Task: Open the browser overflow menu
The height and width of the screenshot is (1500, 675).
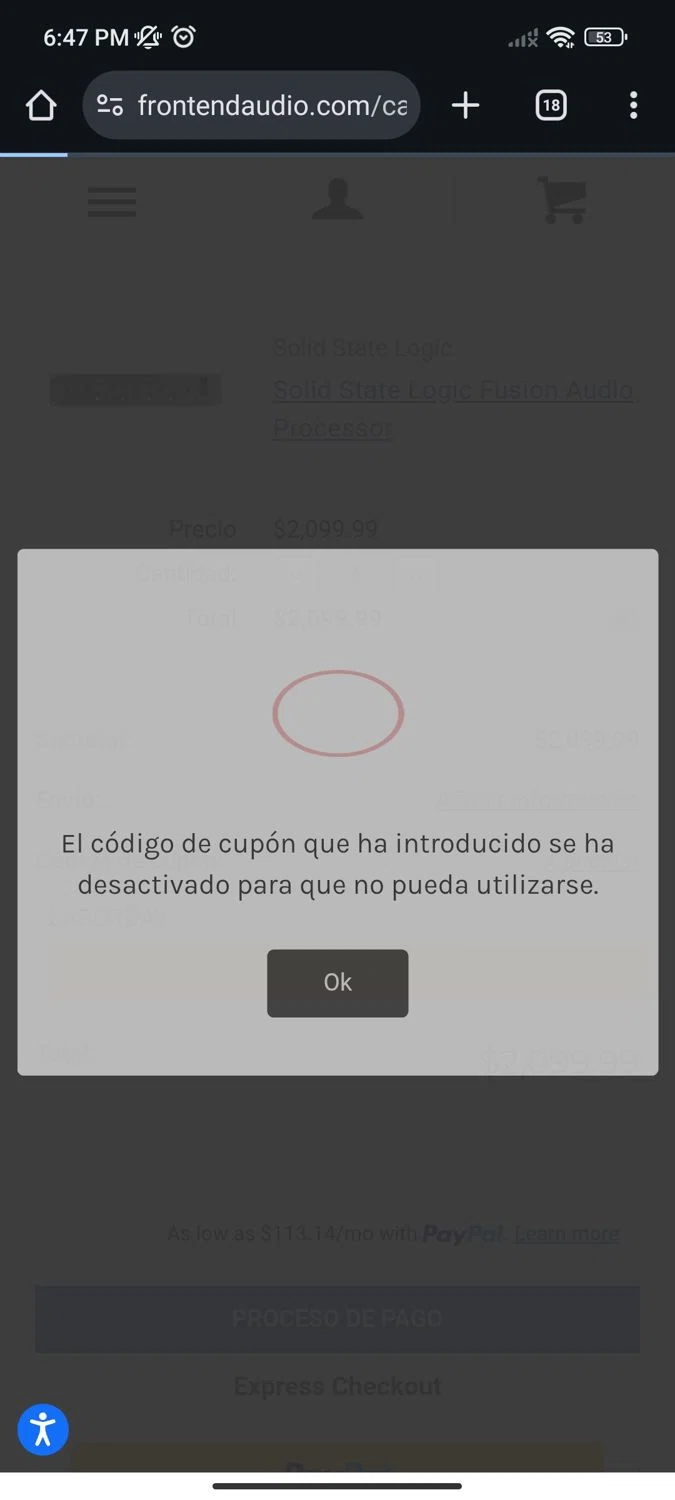Action: pyautogui.click(x=633, y=105)
